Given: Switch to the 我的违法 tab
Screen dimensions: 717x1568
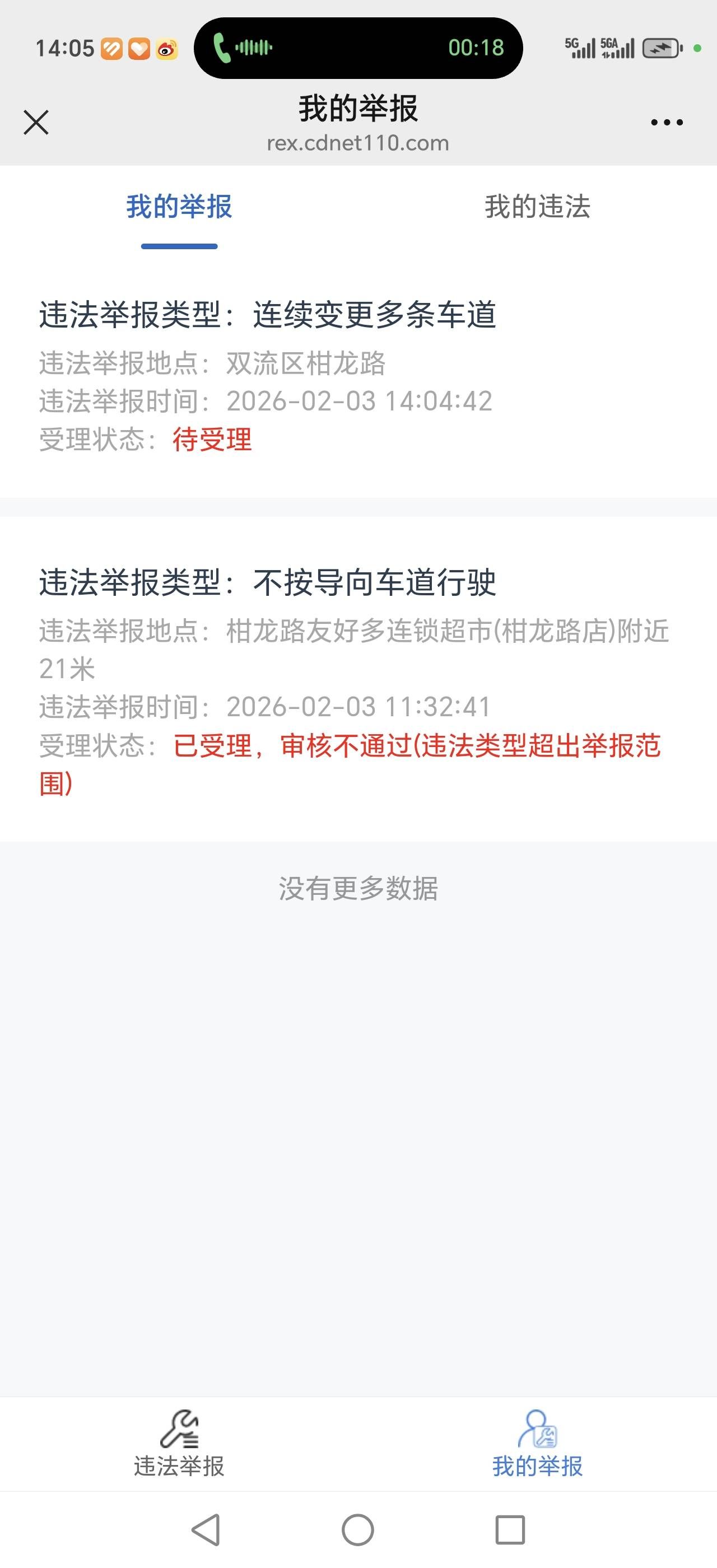Looking at the screenshot, I should tap(537, 207).
